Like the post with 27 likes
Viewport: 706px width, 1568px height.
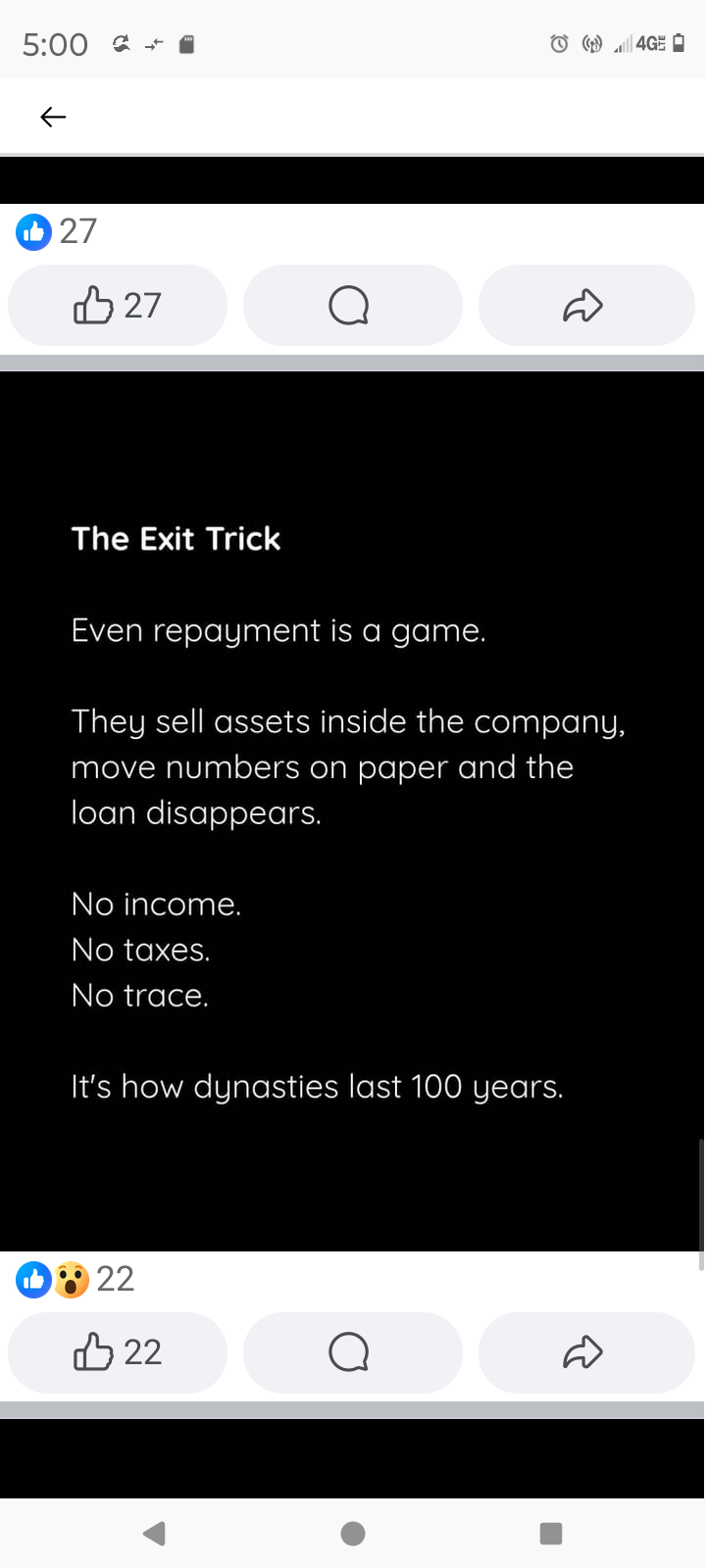tap(118, 306)
